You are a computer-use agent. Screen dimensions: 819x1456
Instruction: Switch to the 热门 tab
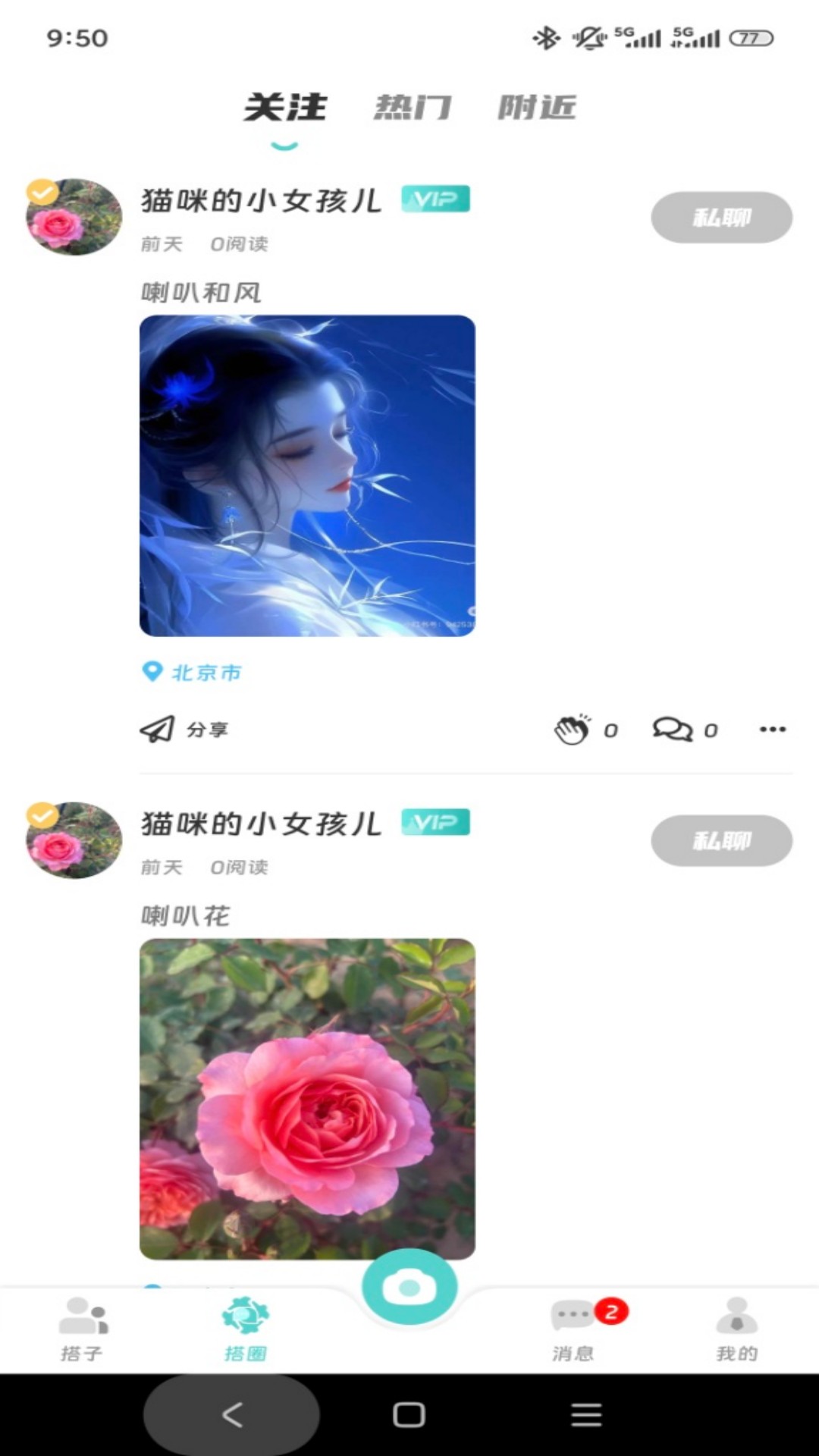[x=412, y=108]
